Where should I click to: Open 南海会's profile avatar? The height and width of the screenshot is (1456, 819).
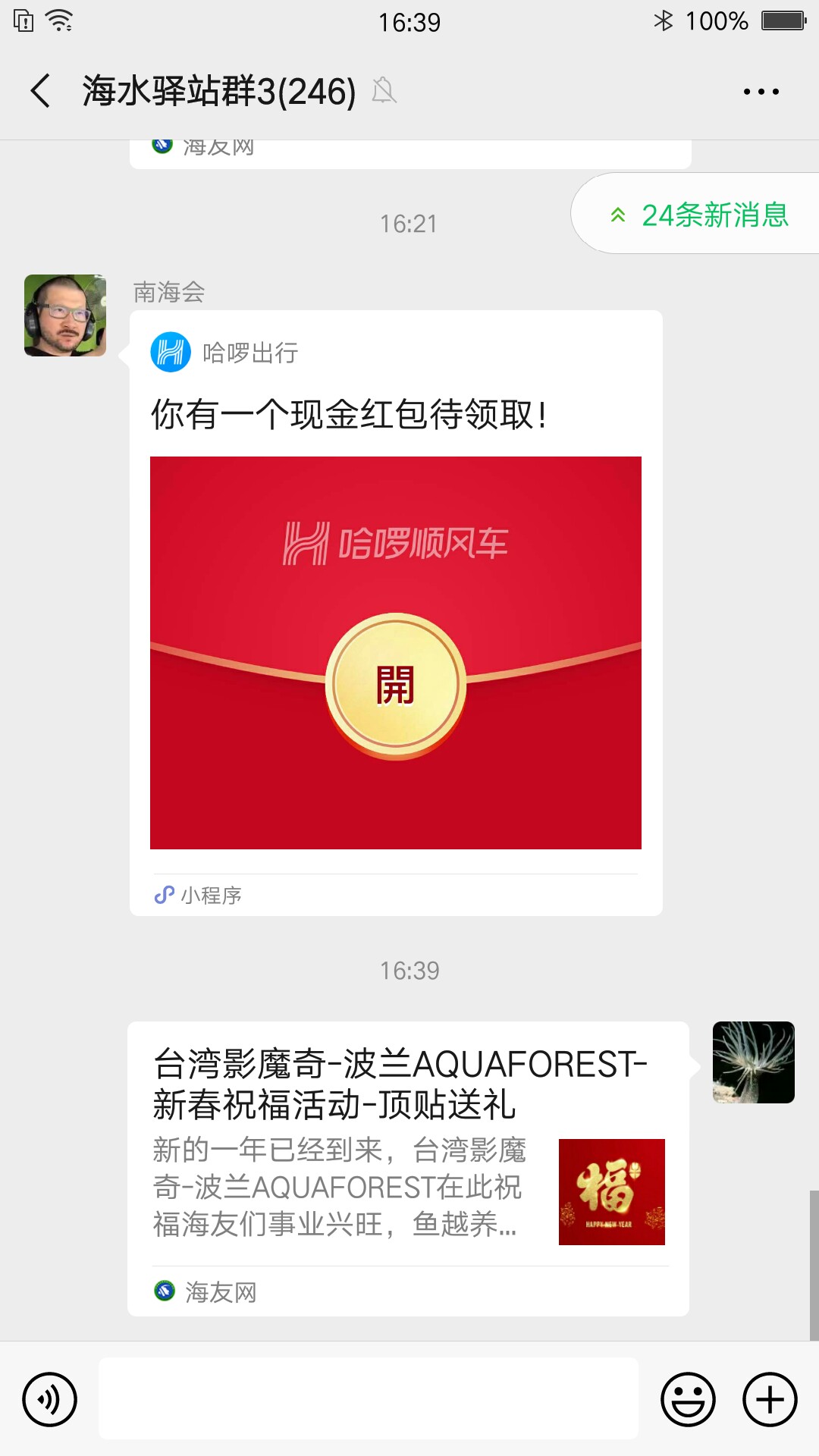click(x=65, y=315)
